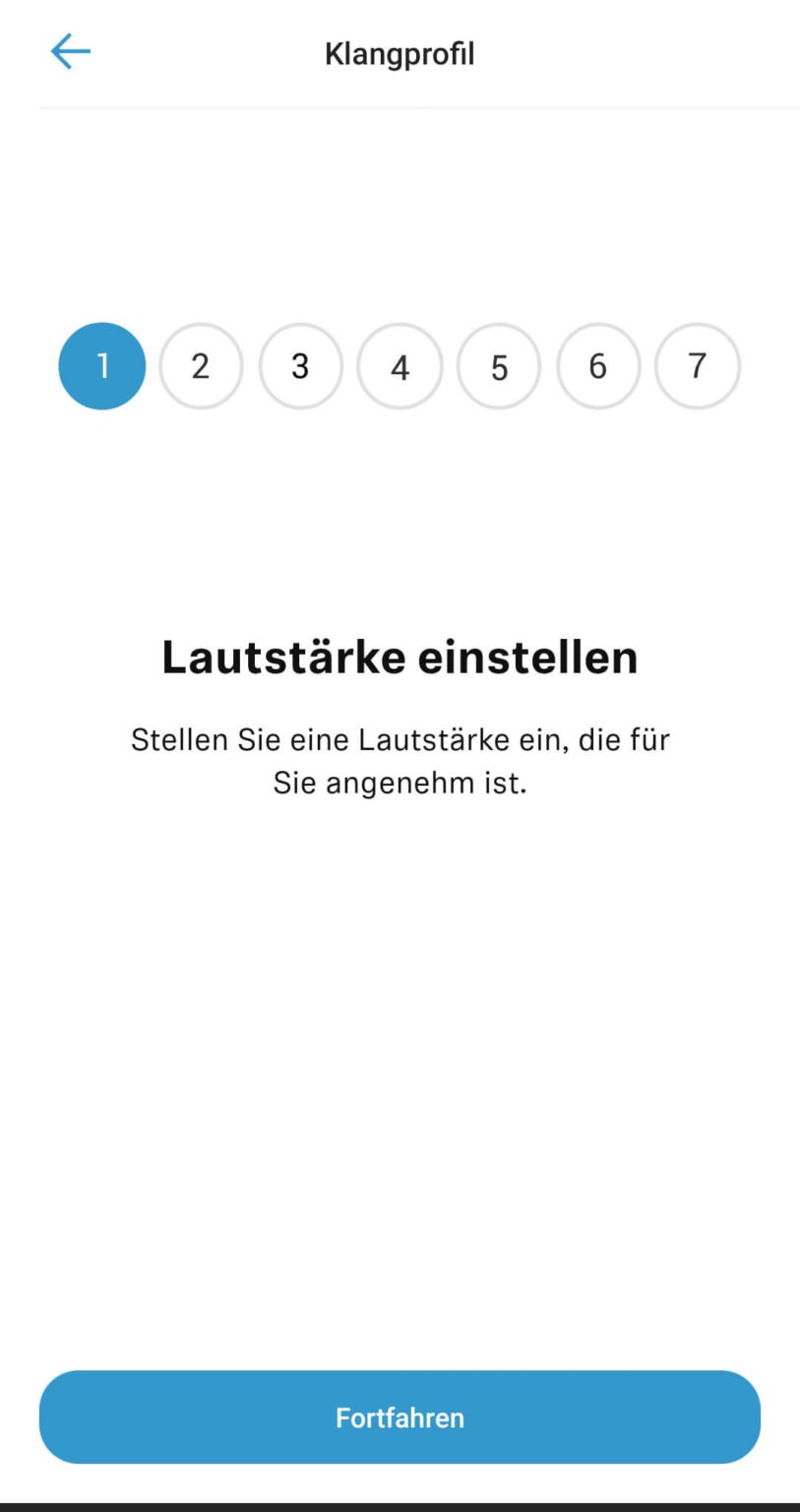
Task: Return to previous screen via back arrow
Action: click(x=70, y=51)
